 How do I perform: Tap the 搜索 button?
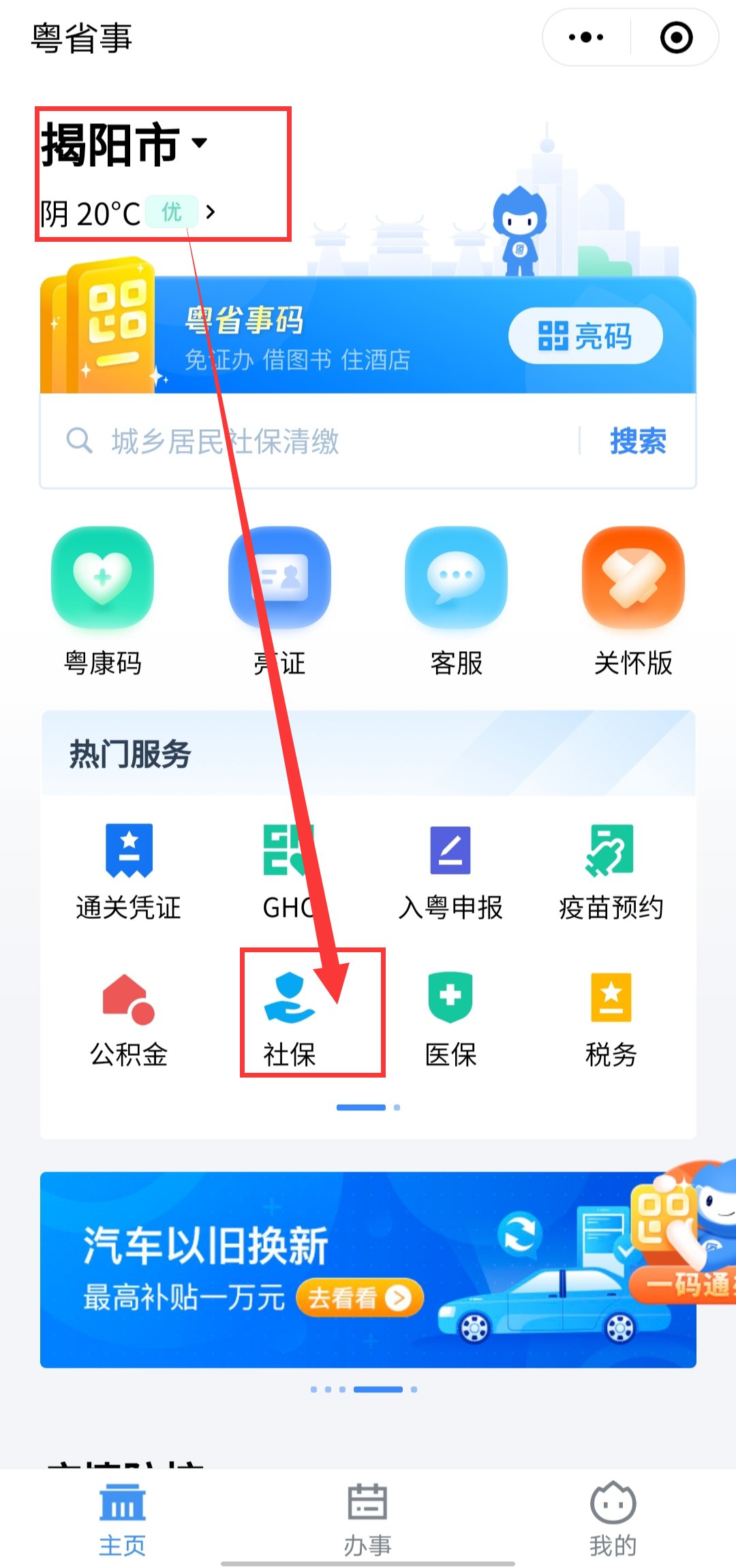coord(638,441)
